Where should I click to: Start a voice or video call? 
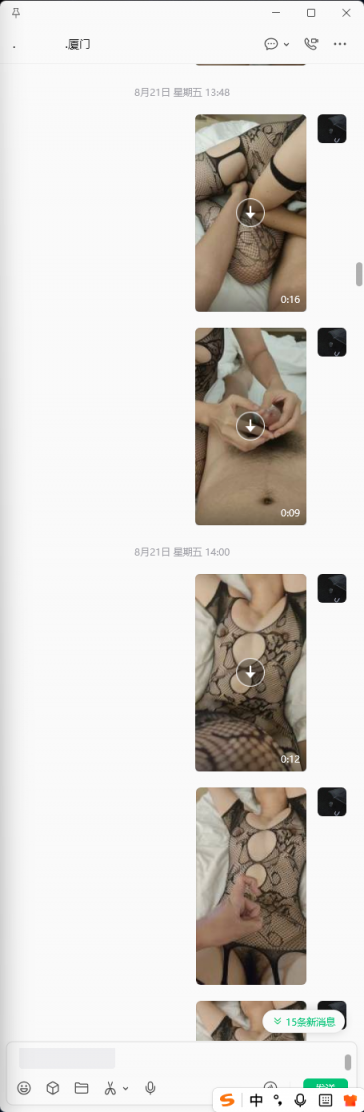click(311, 44)
